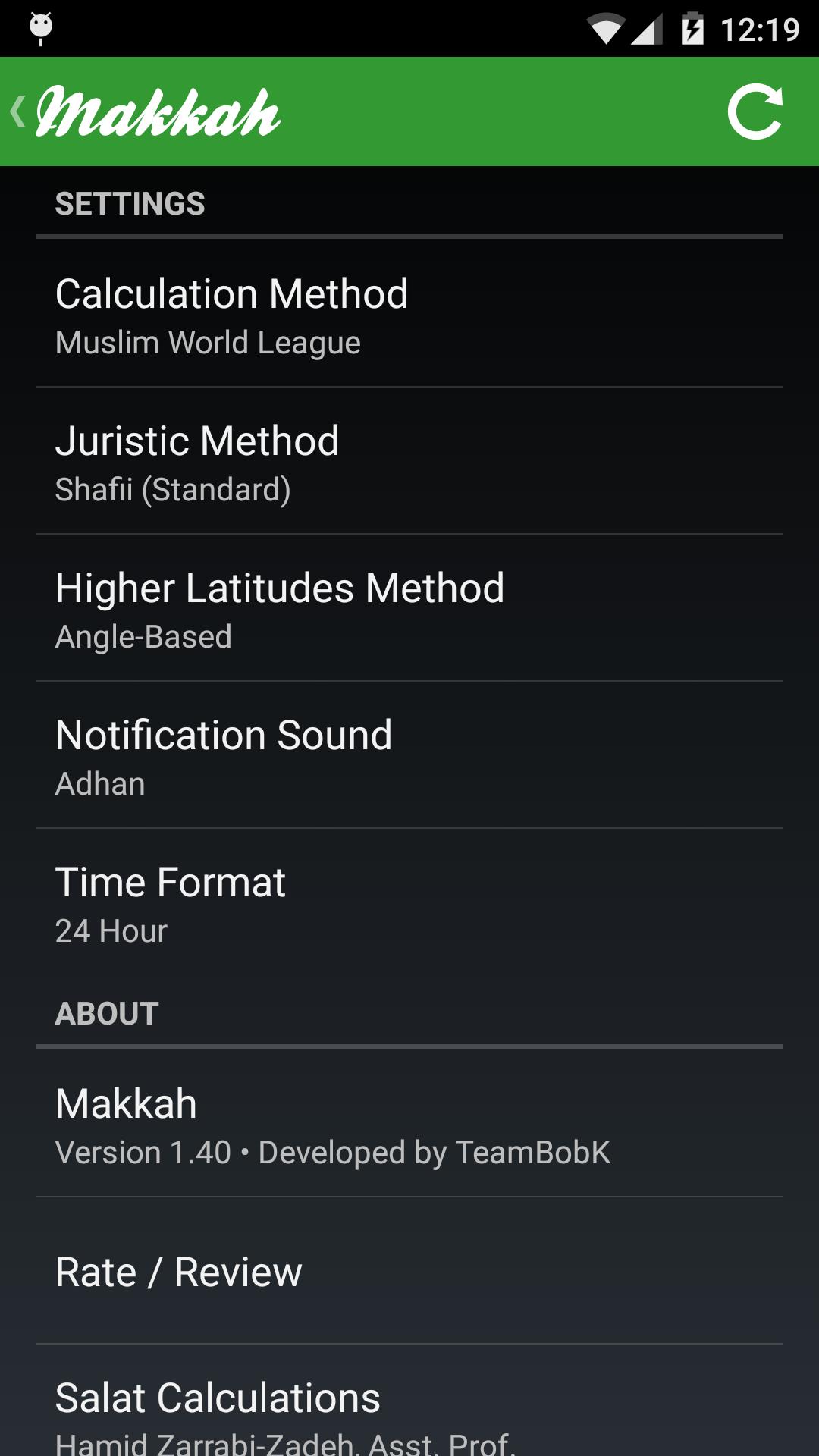This screenshot has width=819, height=1456.
Task: Choose a Notification Sound
Action: (409, 755)
